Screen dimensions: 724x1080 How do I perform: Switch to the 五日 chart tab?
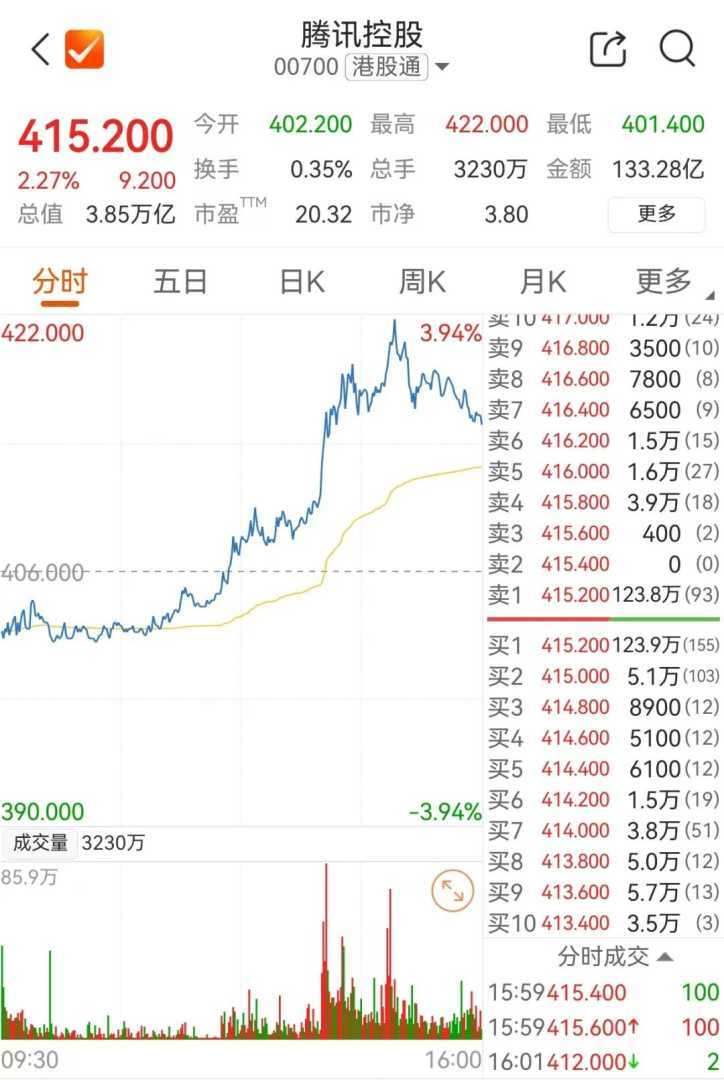tap(180, 282)
